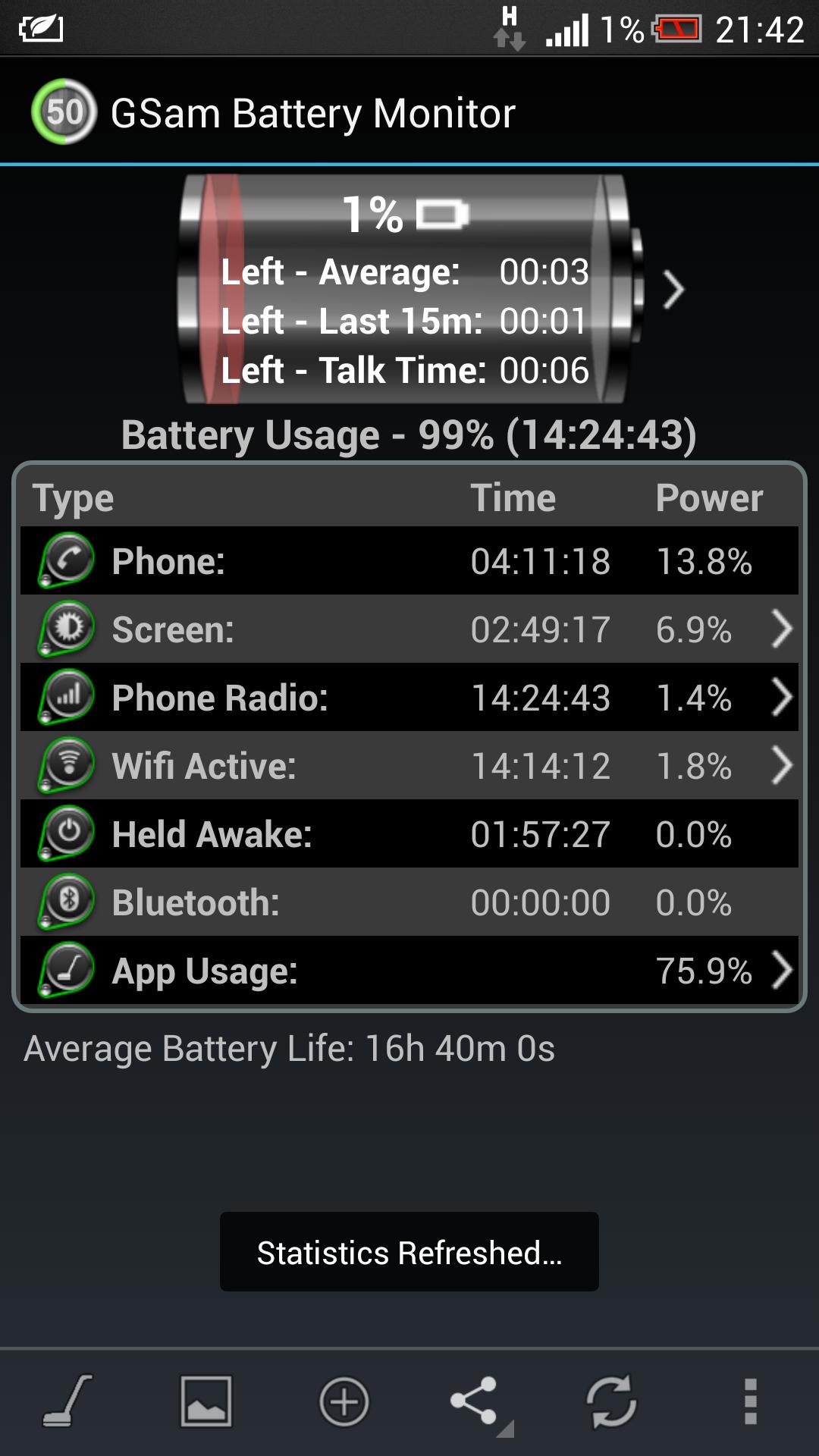
Task: Open the Screen usage row
Action: tap(409, 629)
